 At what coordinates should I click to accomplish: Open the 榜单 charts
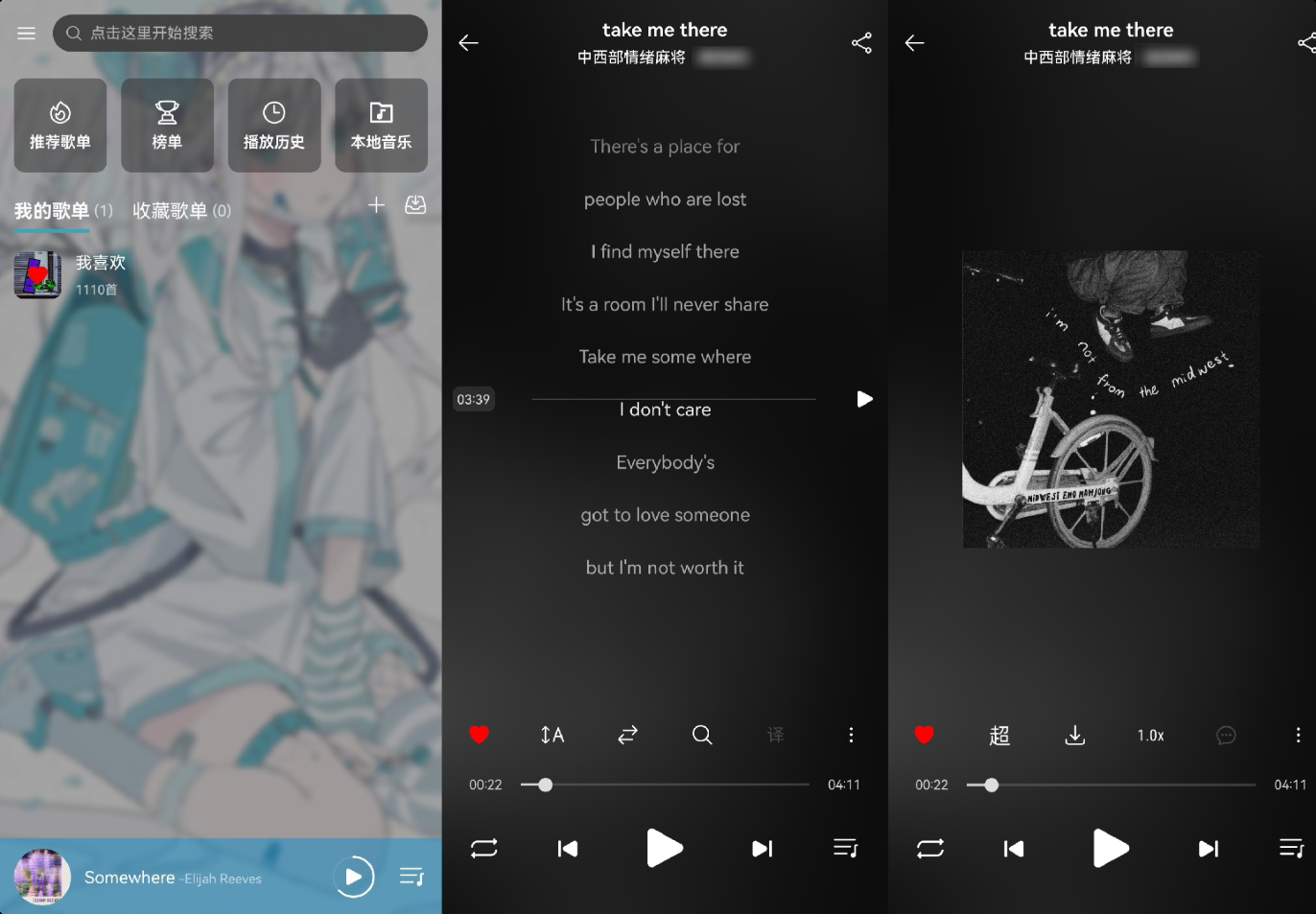point(167,126)
